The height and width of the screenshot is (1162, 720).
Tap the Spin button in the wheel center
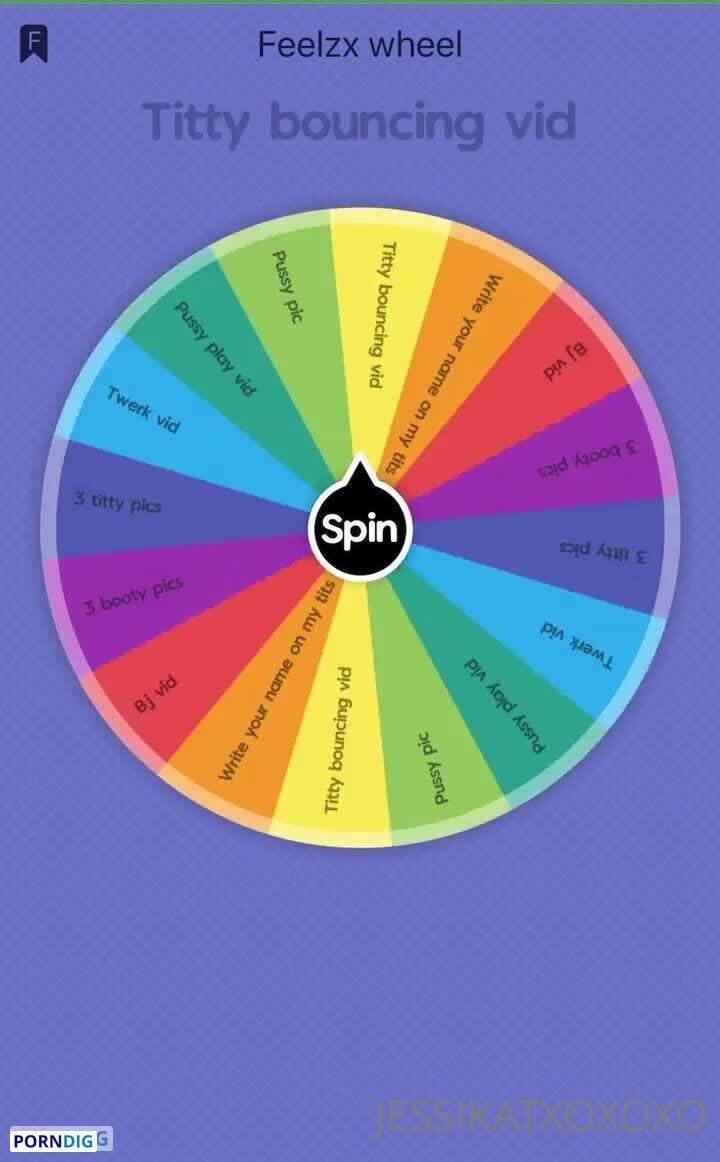click(360, 529)
